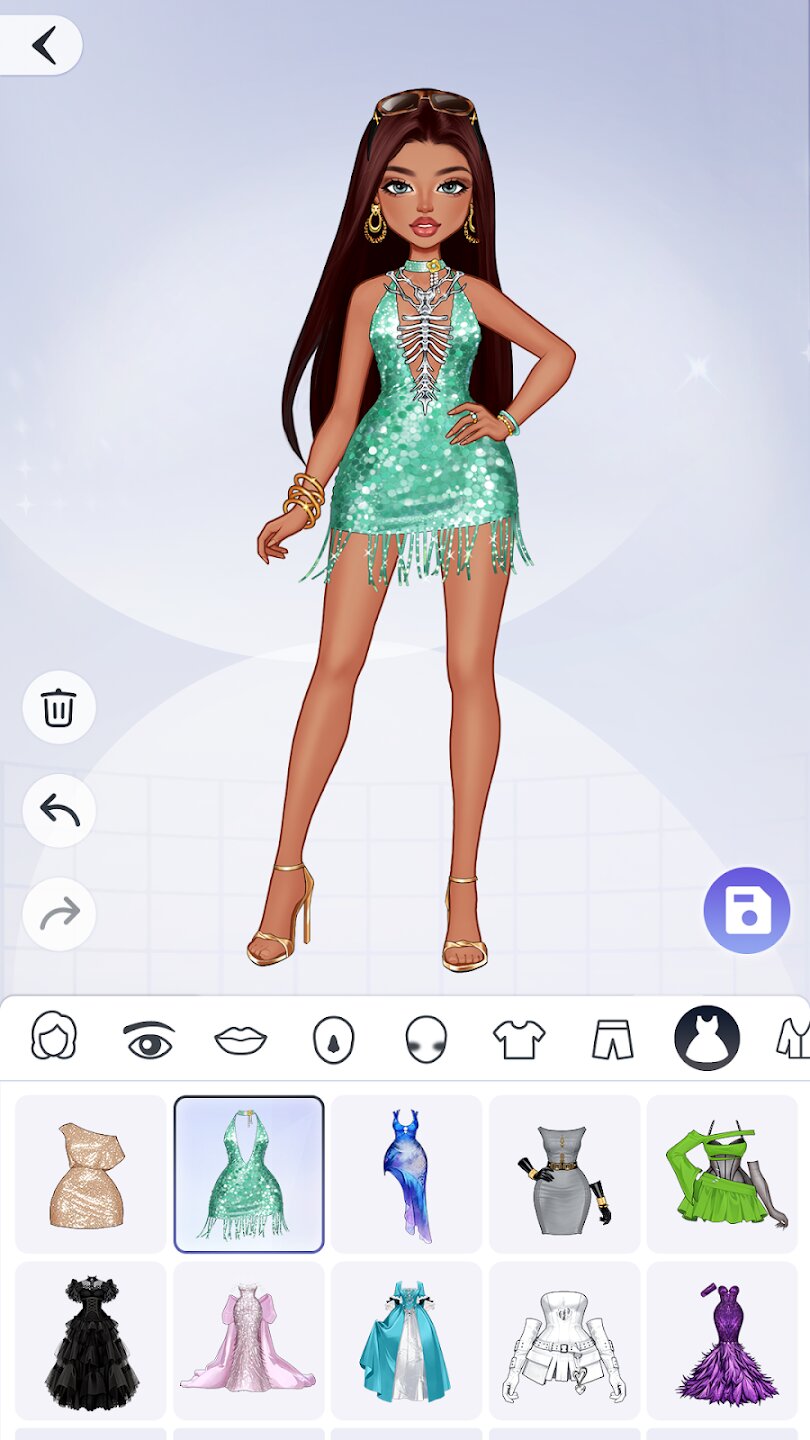
Task: Switch to the eyes category tab
Action: point(149,1039)
